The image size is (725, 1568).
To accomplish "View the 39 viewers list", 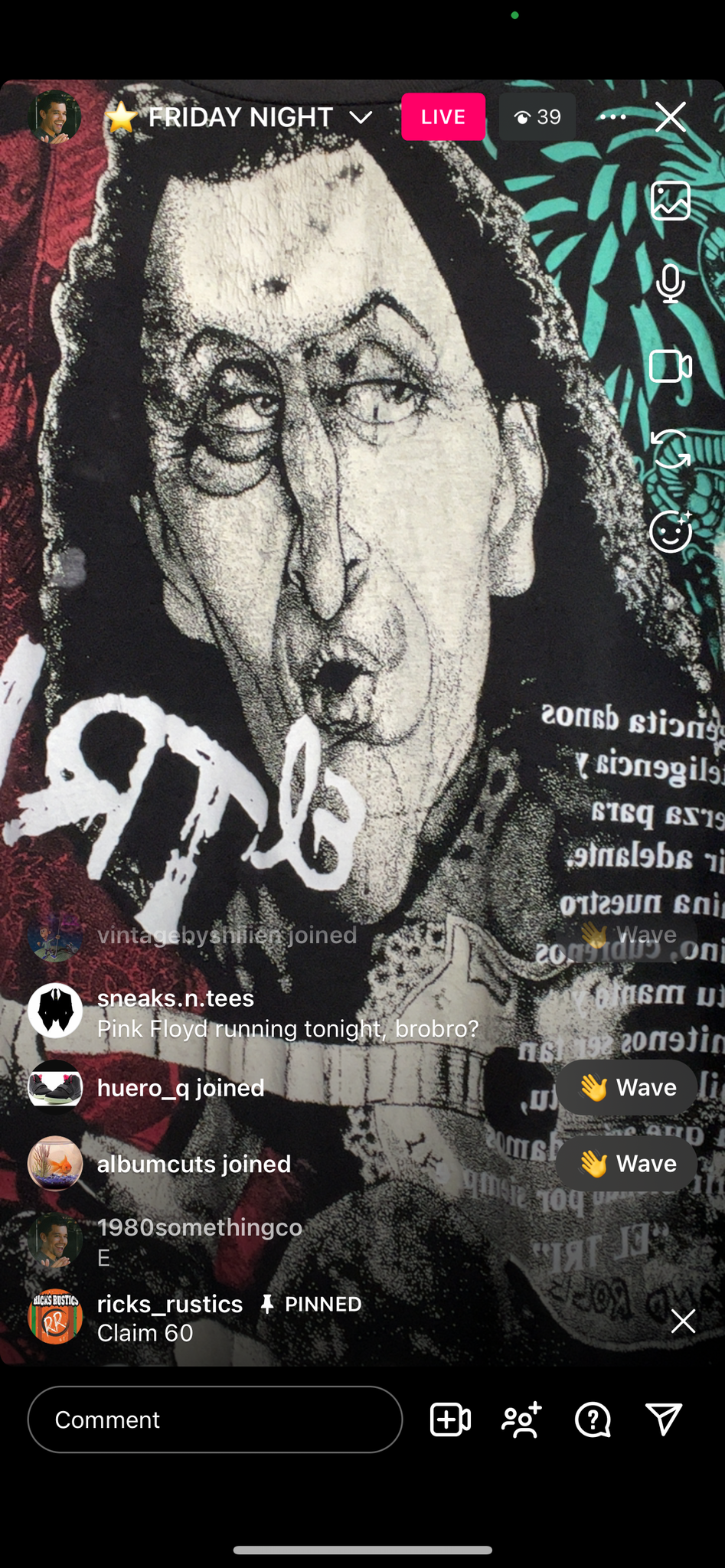I will [537, 117].
